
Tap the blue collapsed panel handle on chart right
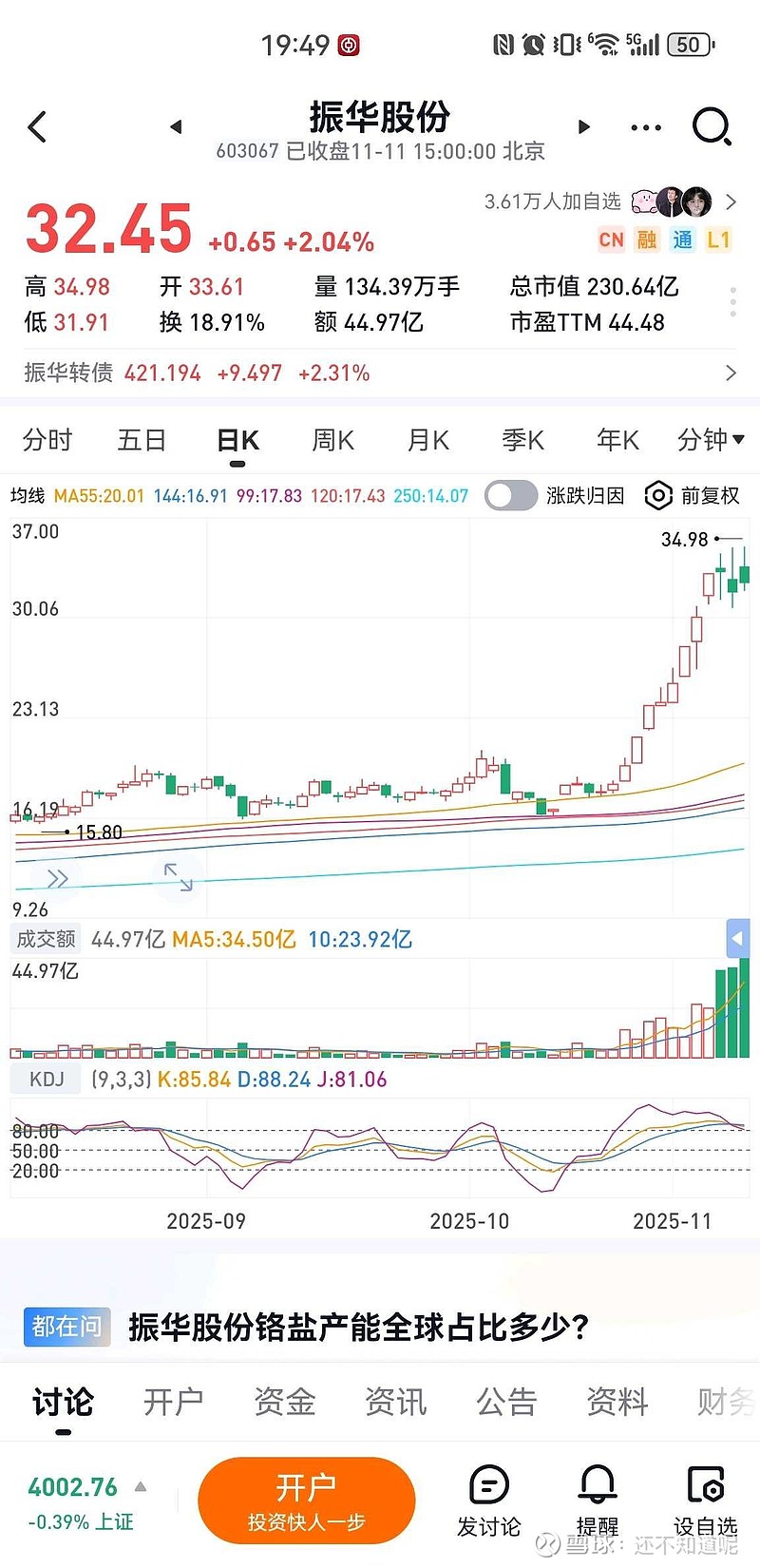738,939
